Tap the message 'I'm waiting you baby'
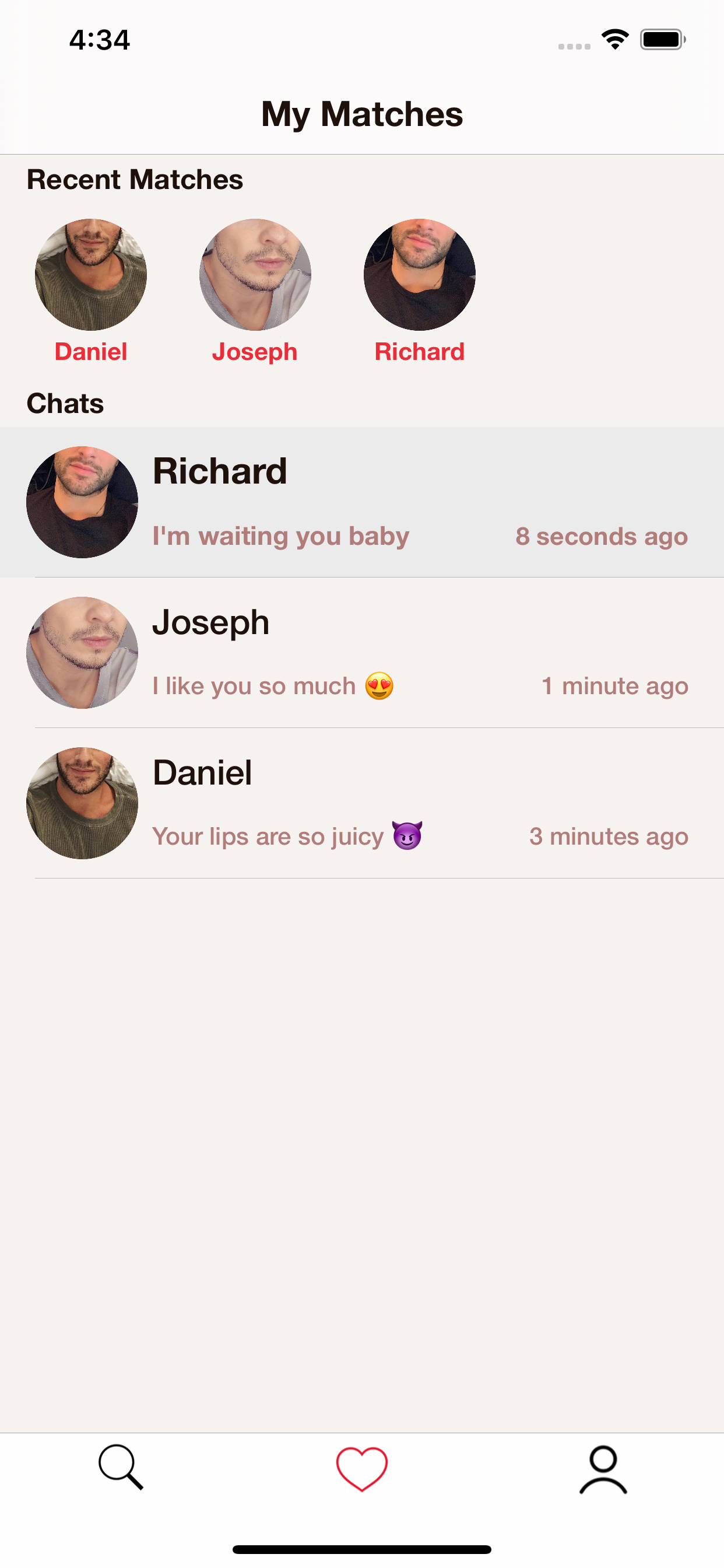Image resolution: width=724 pixels, height=1568 pixels. point(280,536)
